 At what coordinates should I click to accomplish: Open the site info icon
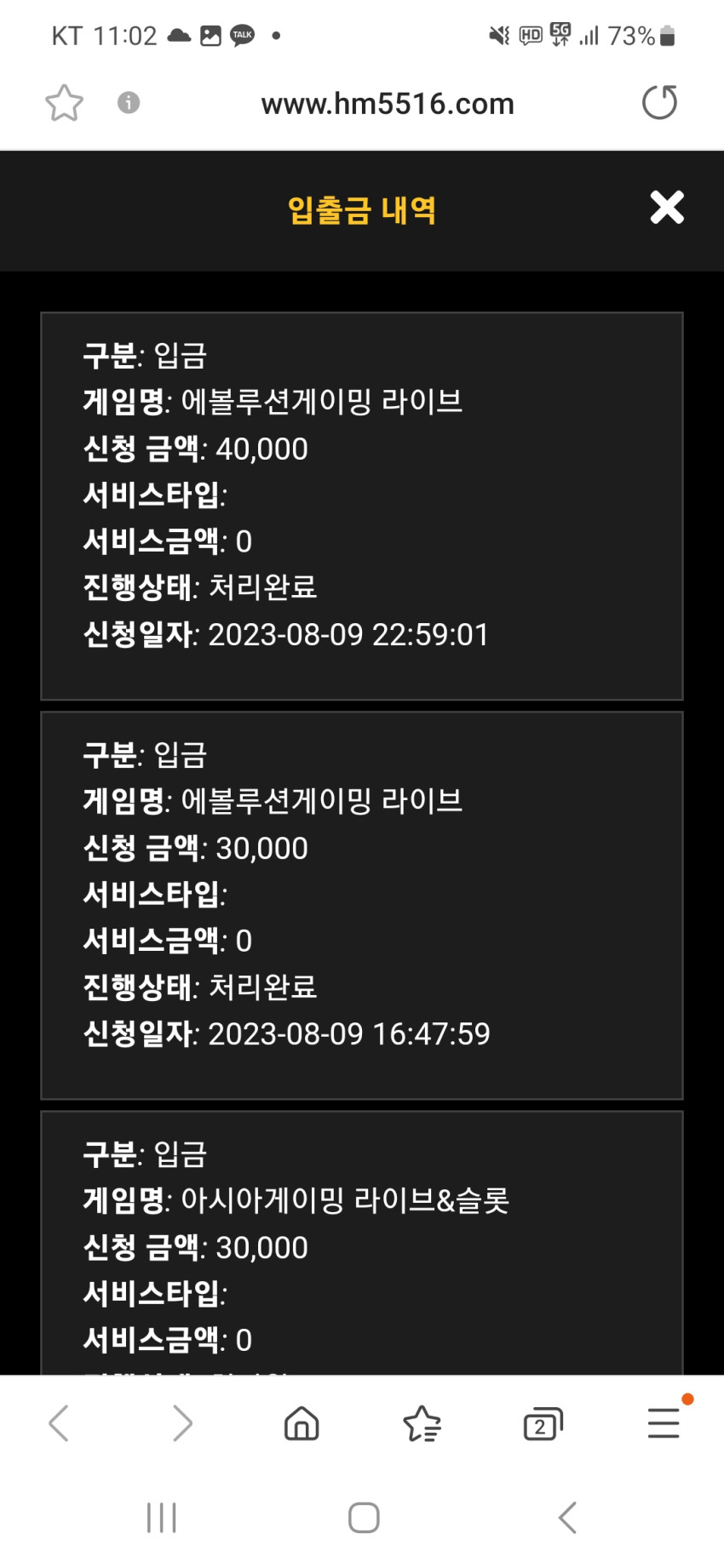(129, 103)
